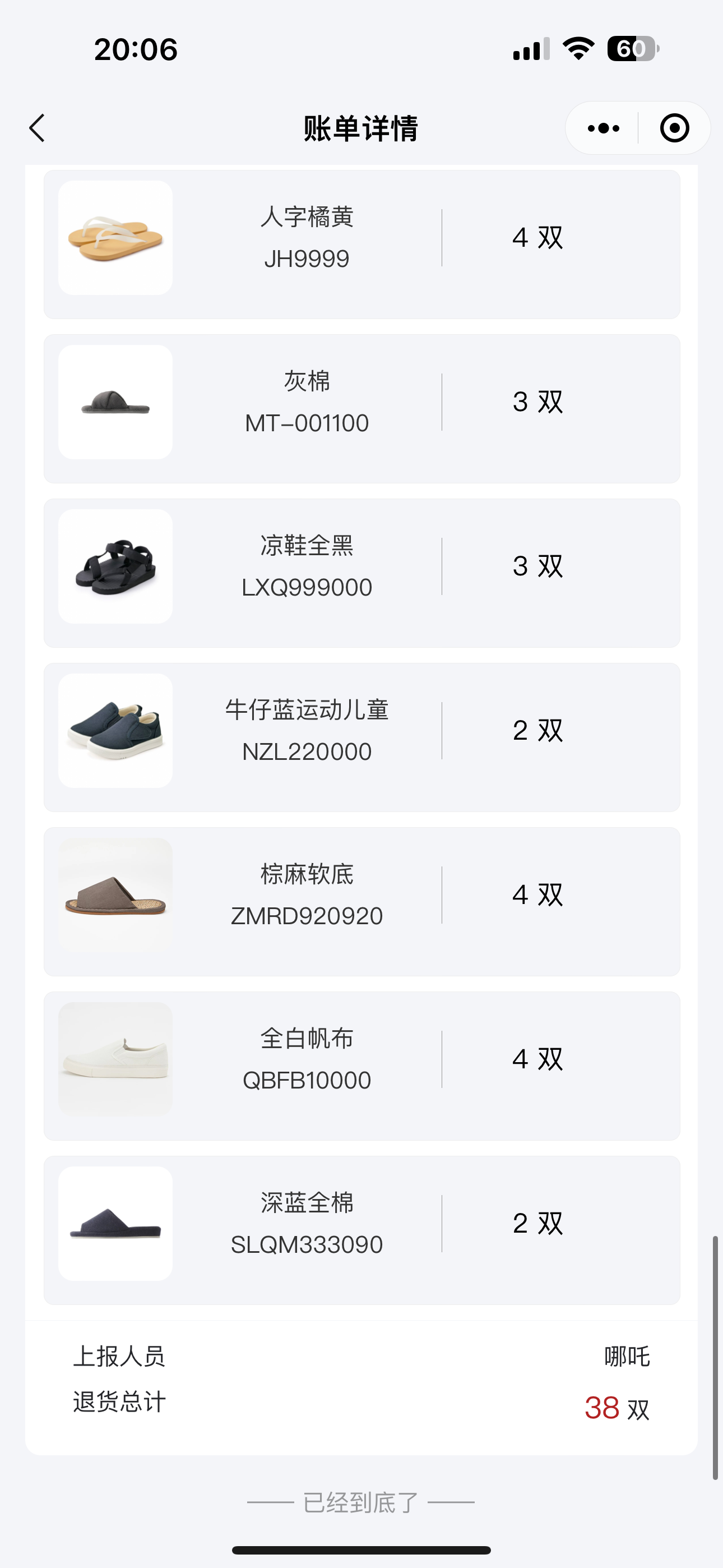Select the 深蓝全棉 SLQM333090 item card

[x=361, y=1230]
